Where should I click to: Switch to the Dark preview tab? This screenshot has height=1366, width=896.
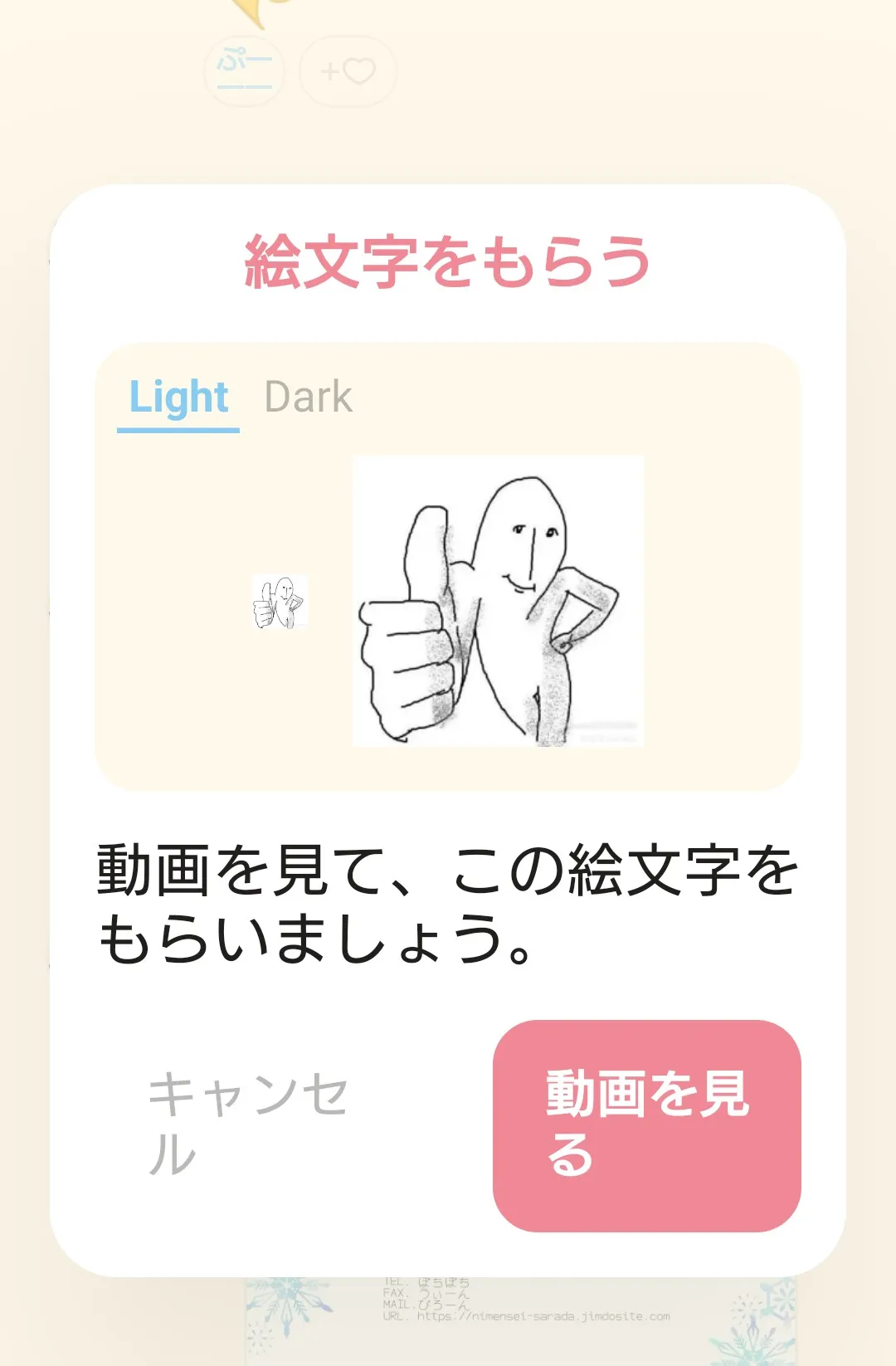point(308,397)
